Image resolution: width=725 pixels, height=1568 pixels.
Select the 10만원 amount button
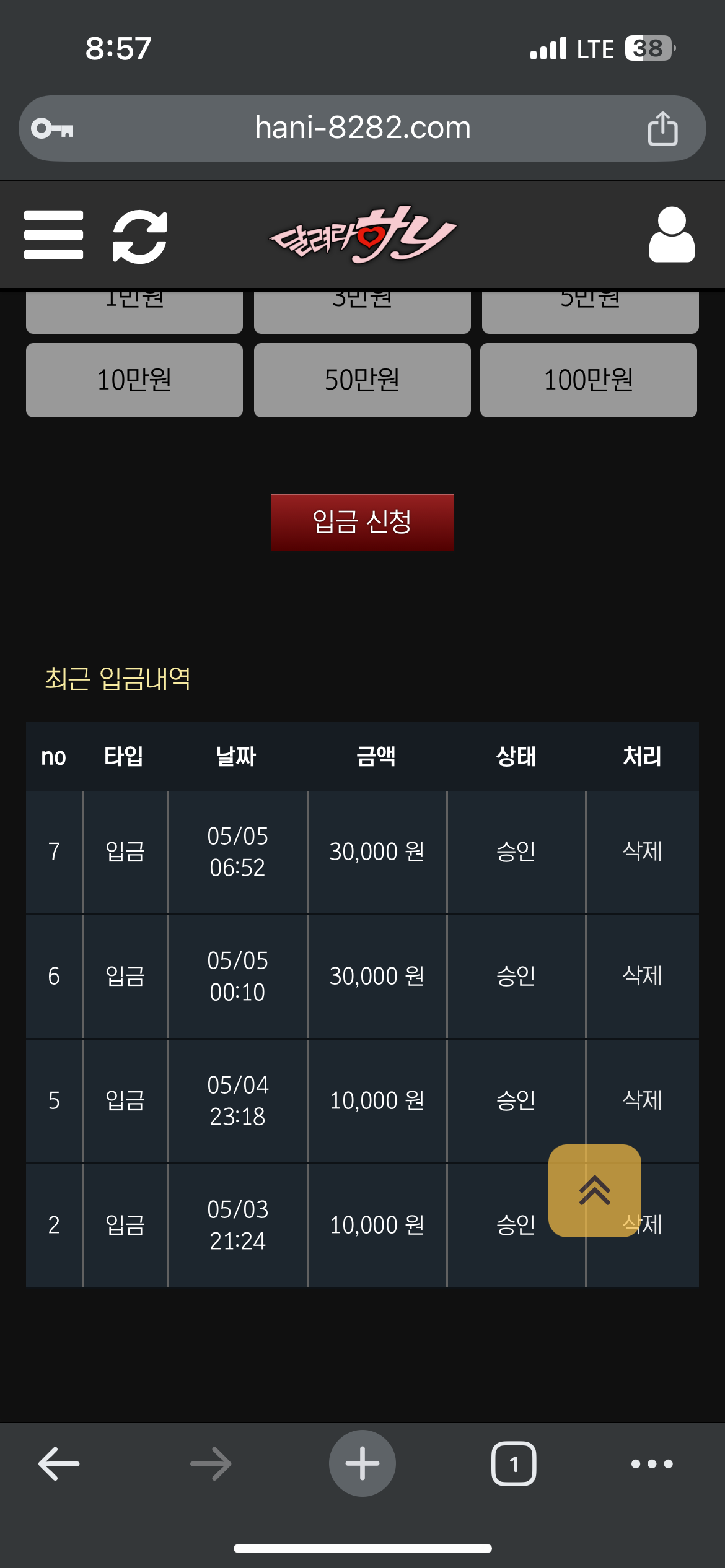point(134,380)
